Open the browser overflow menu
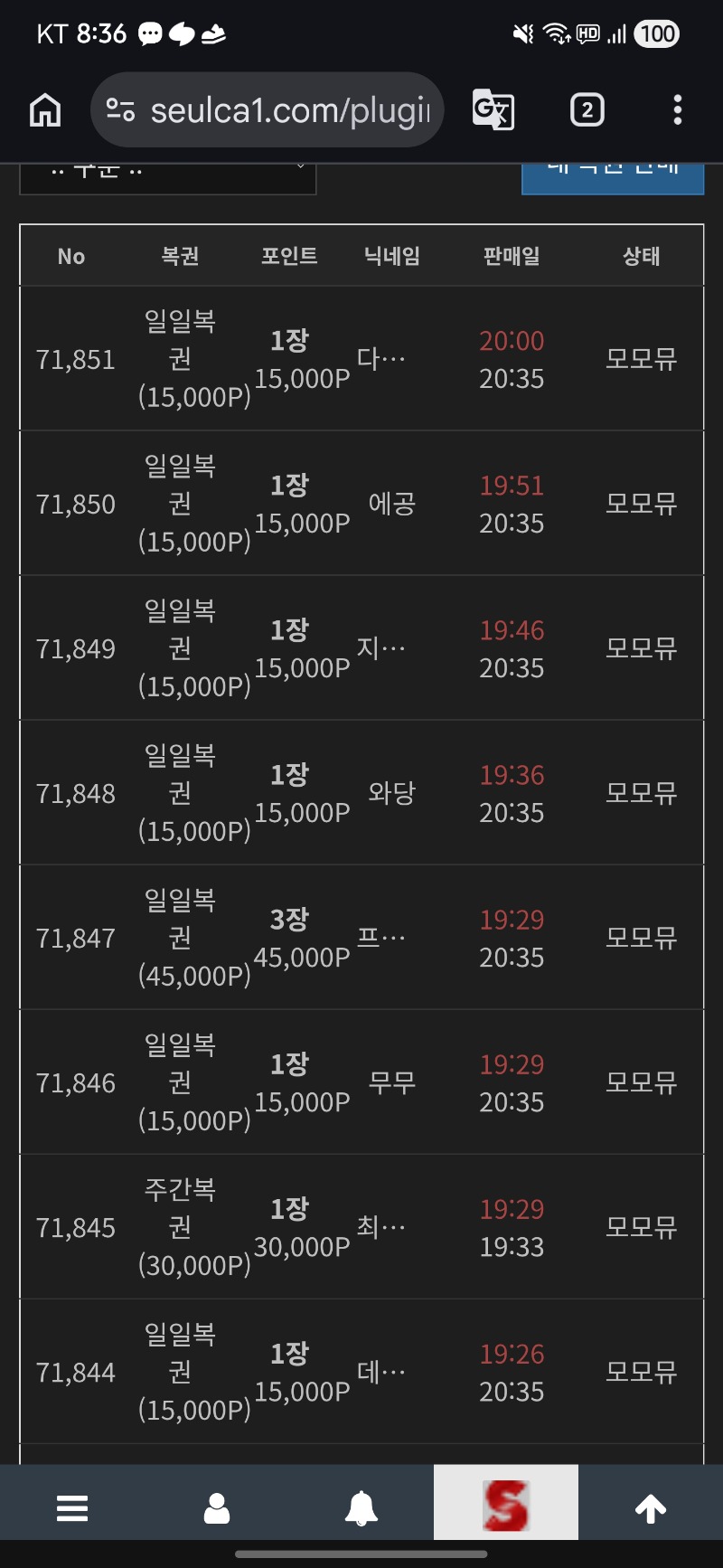 coord(678,110)
